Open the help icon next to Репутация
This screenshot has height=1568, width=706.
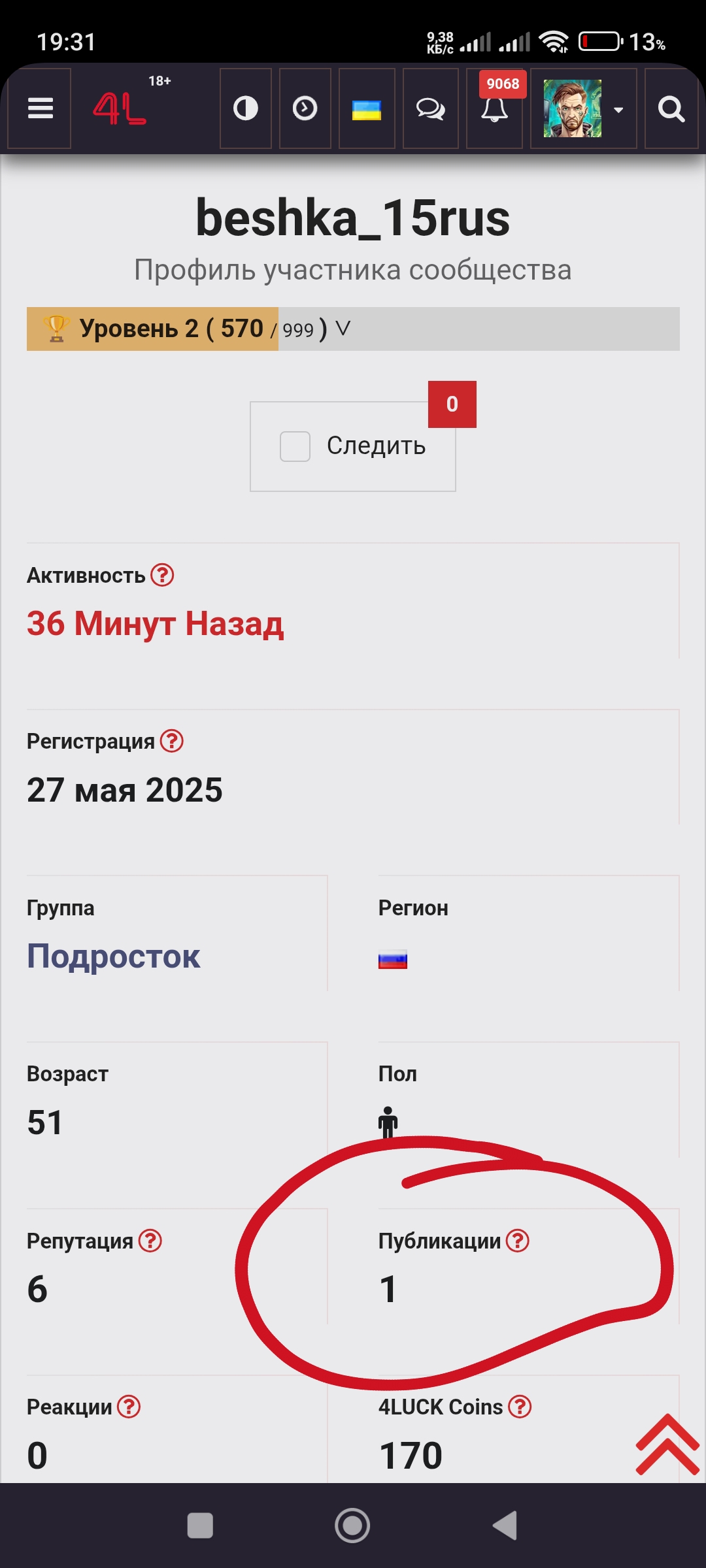click(x=150, y=1240)
